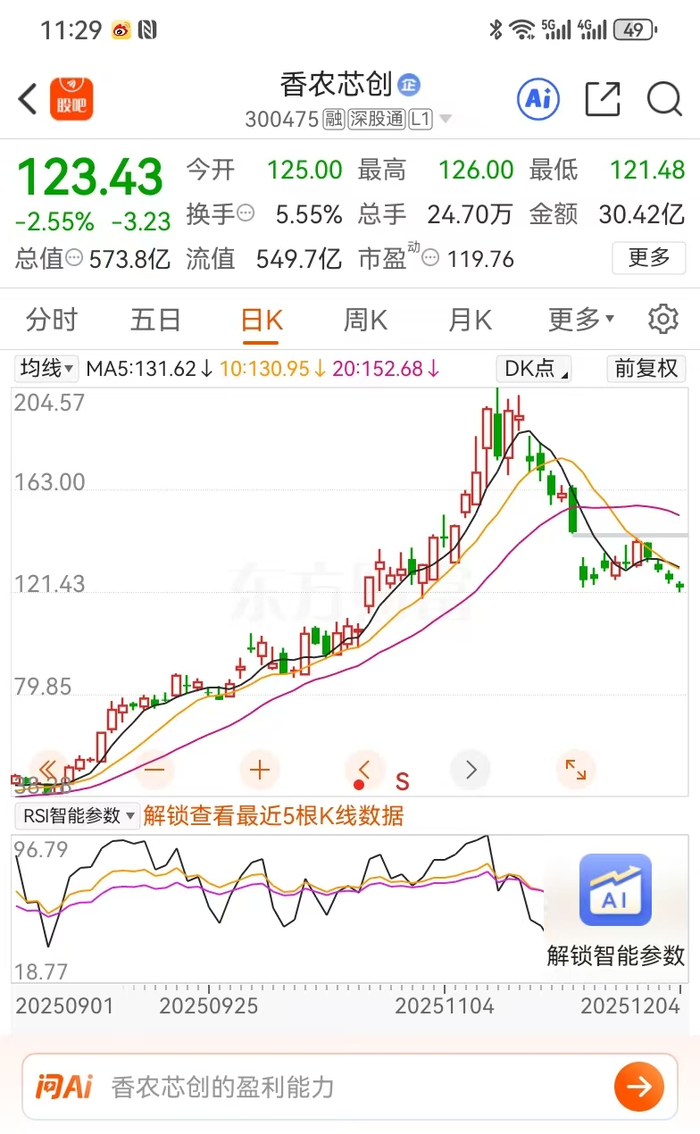Switch to the 分时 chart tab
700x1134 pixels.
pyautogui.click(x=52, y=320)
